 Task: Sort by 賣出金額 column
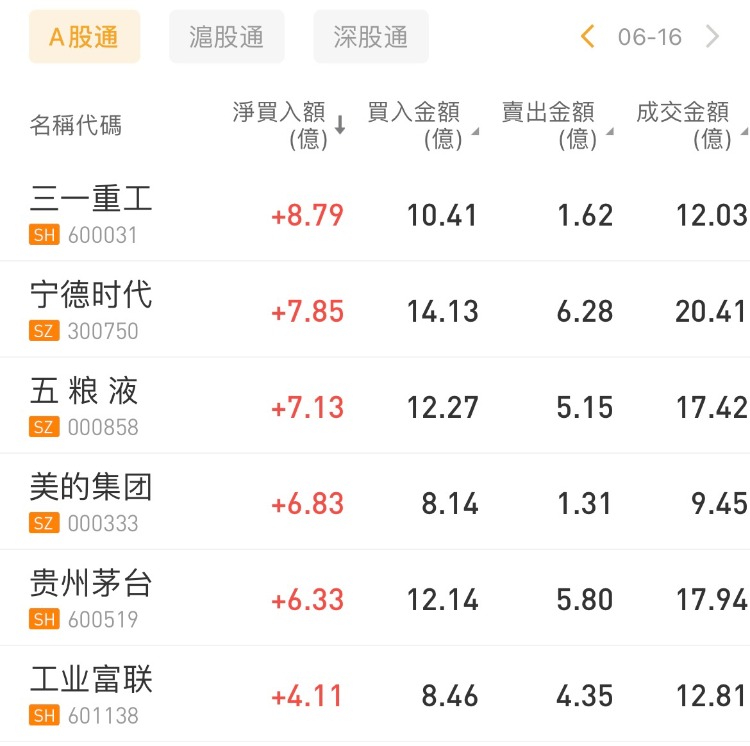click(554, 125)
